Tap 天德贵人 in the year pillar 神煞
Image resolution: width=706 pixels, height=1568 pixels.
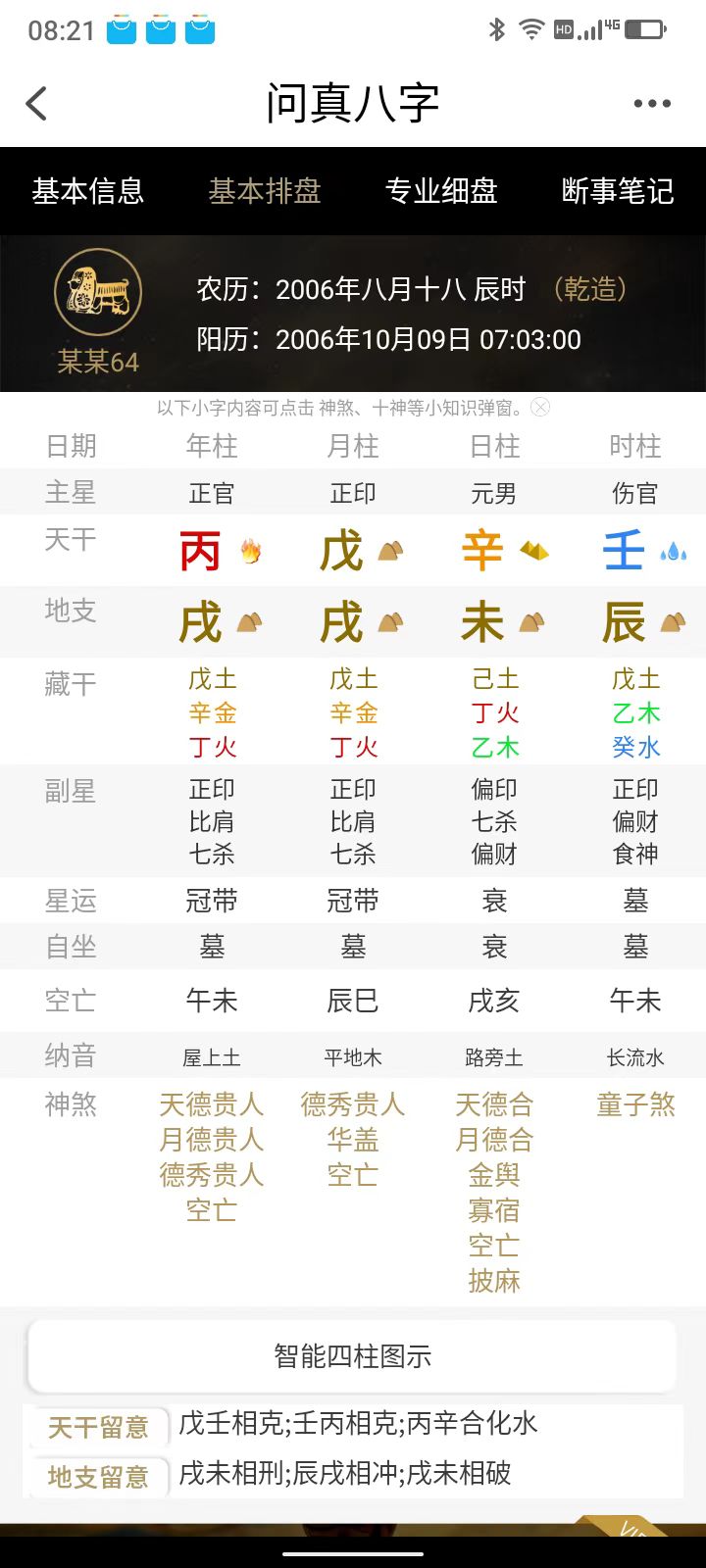pyautogui.click(x=212, y=1104)
